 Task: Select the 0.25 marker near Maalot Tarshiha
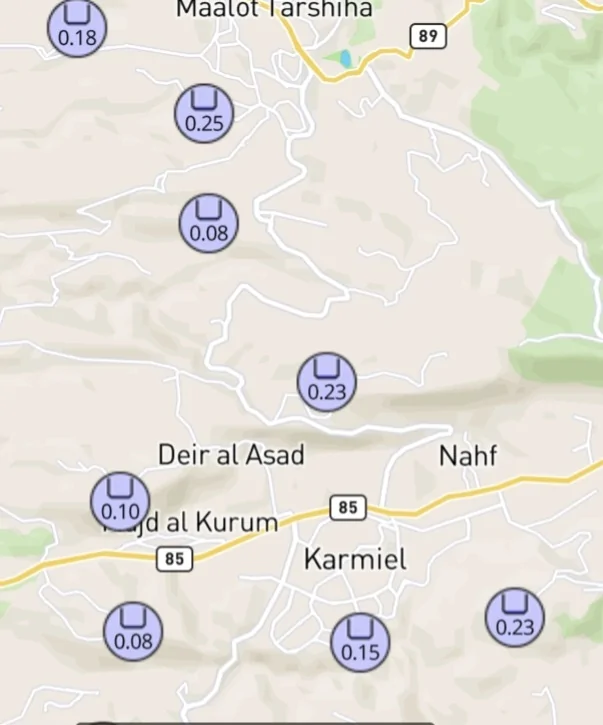[204, 112]
